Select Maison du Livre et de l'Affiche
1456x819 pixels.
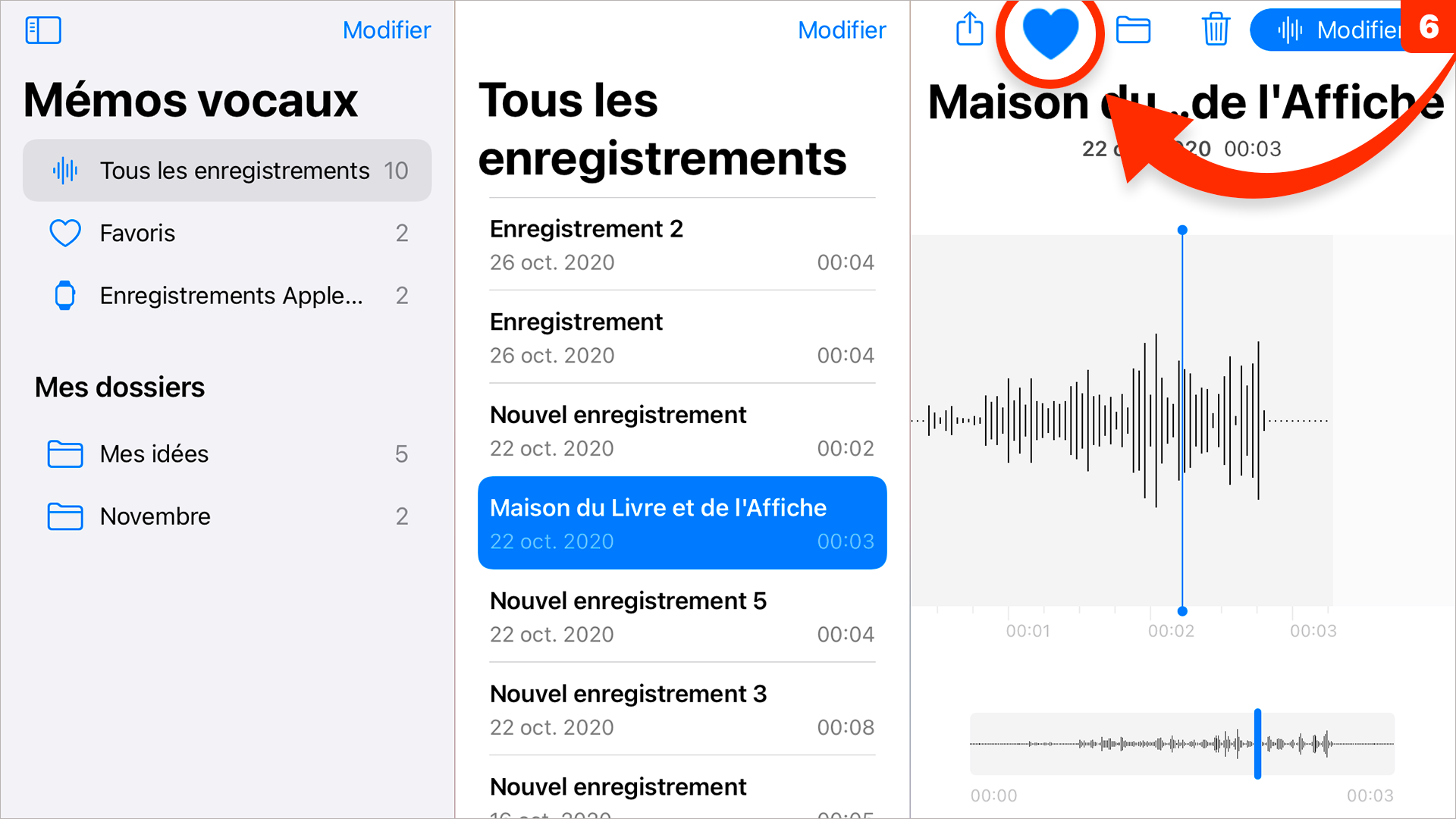point(682,523)
